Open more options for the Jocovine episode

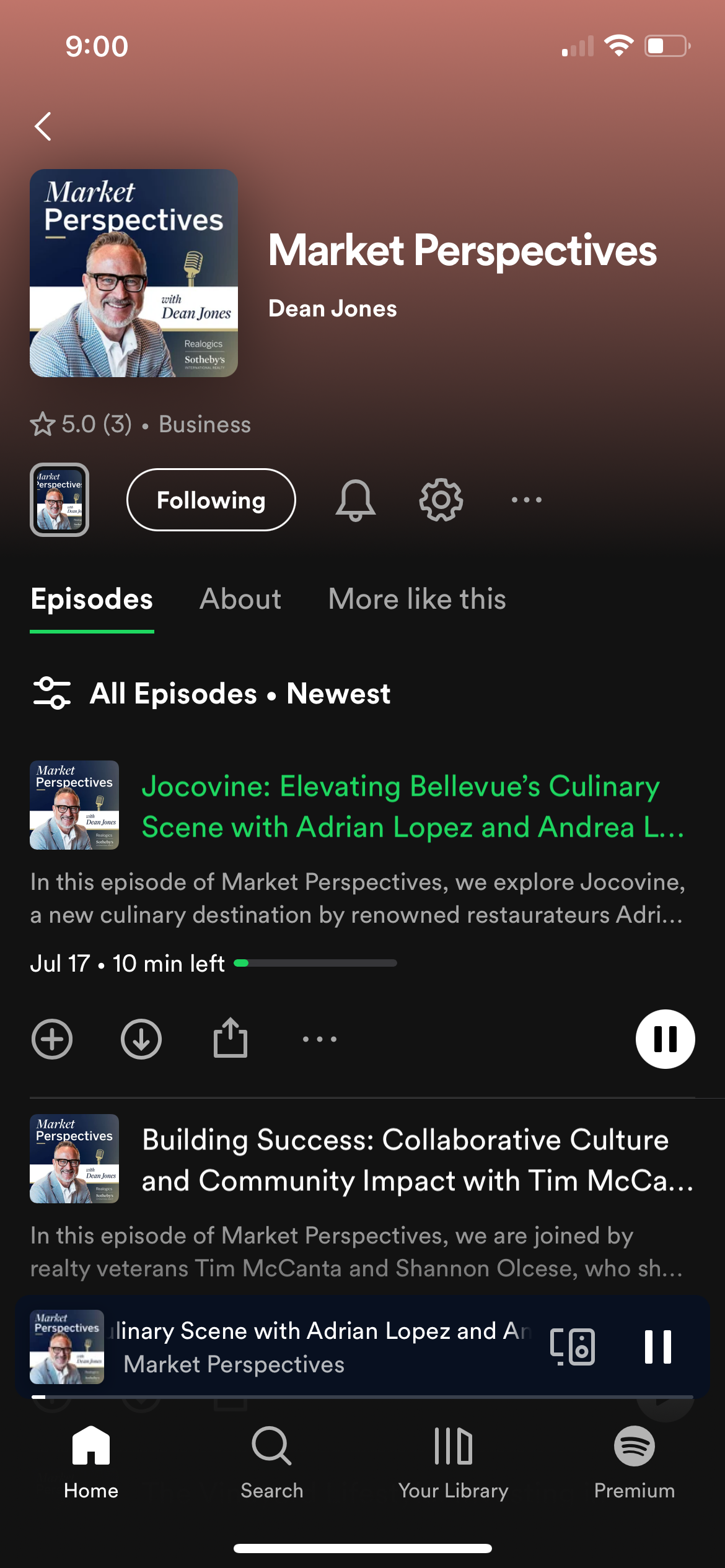pos(320,1039)
